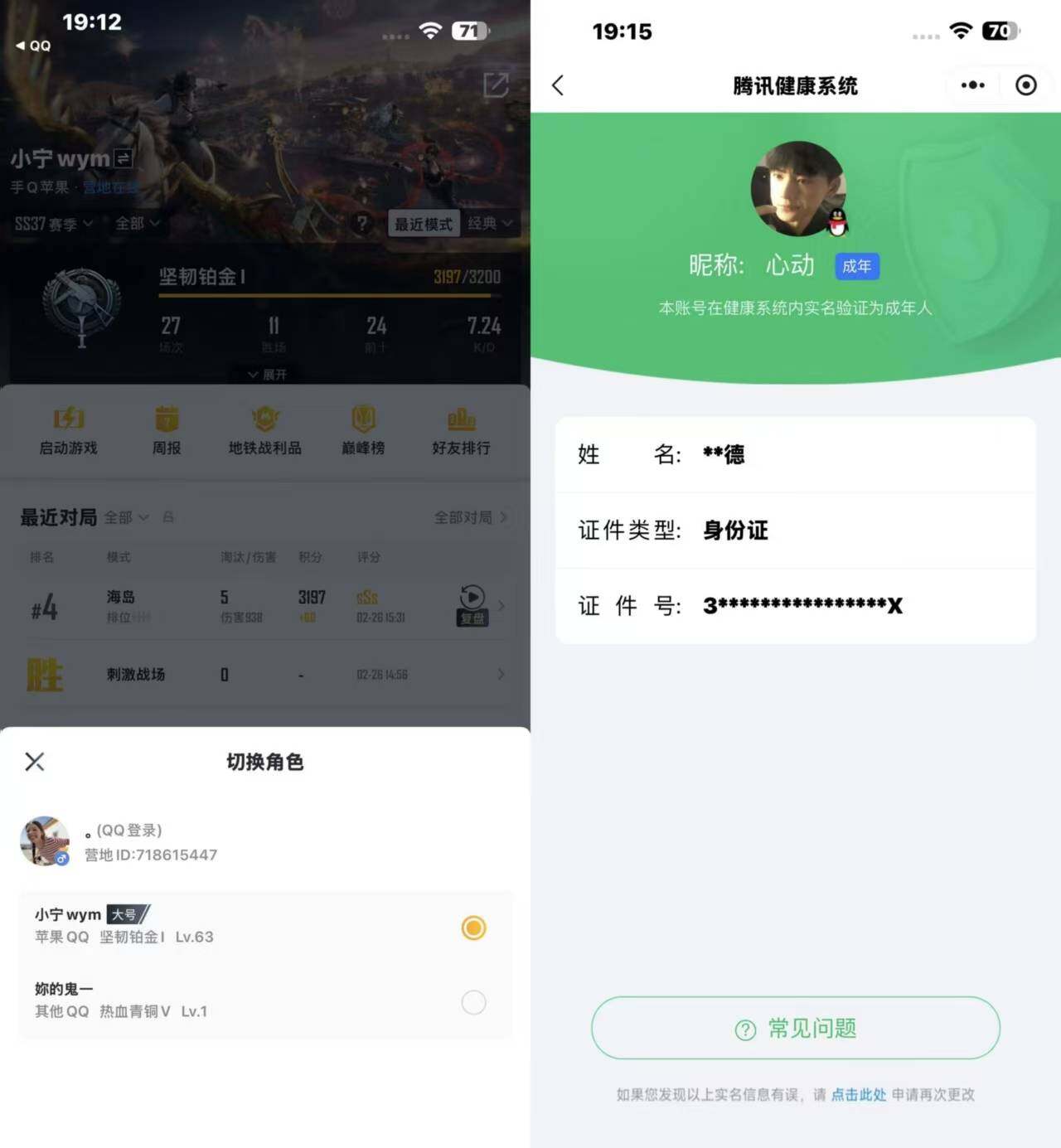The image size is (1061, 1148).
Task: Click the 点击此处 link to request changes
Action: click(x=859, y=1094)
